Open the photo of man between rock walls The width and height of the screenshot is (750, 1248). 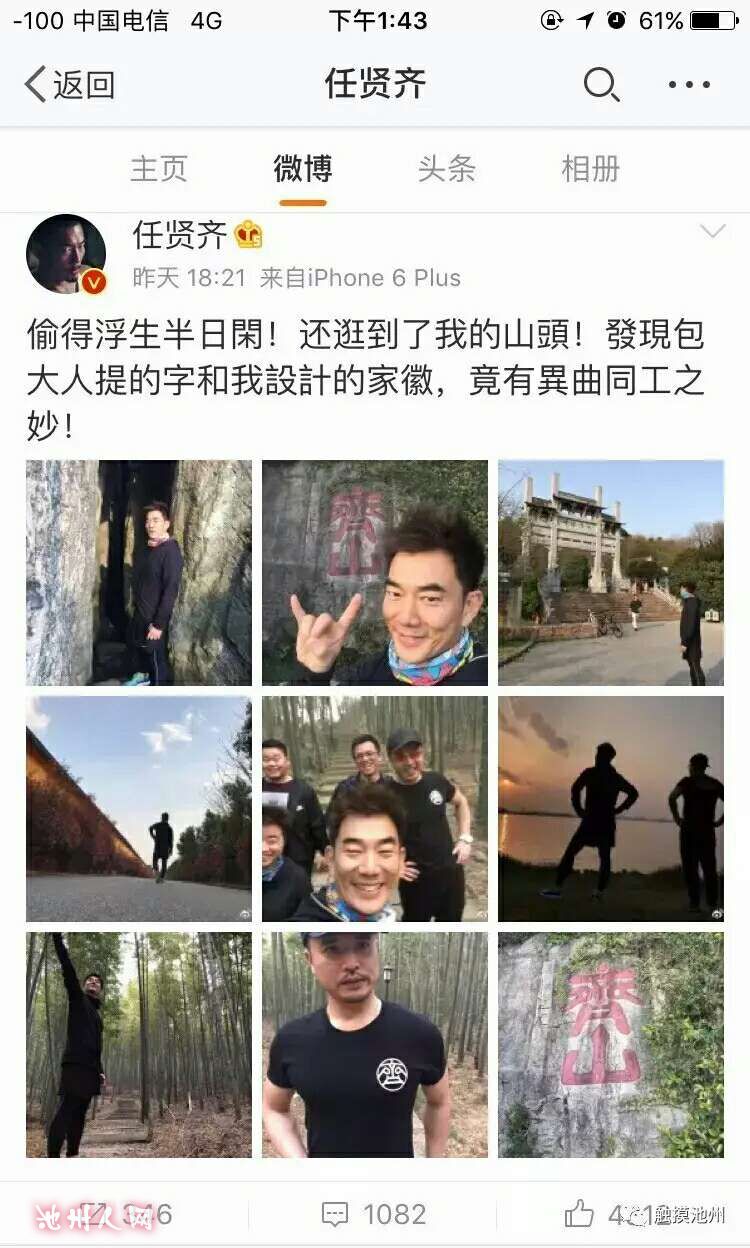point(139,572)
